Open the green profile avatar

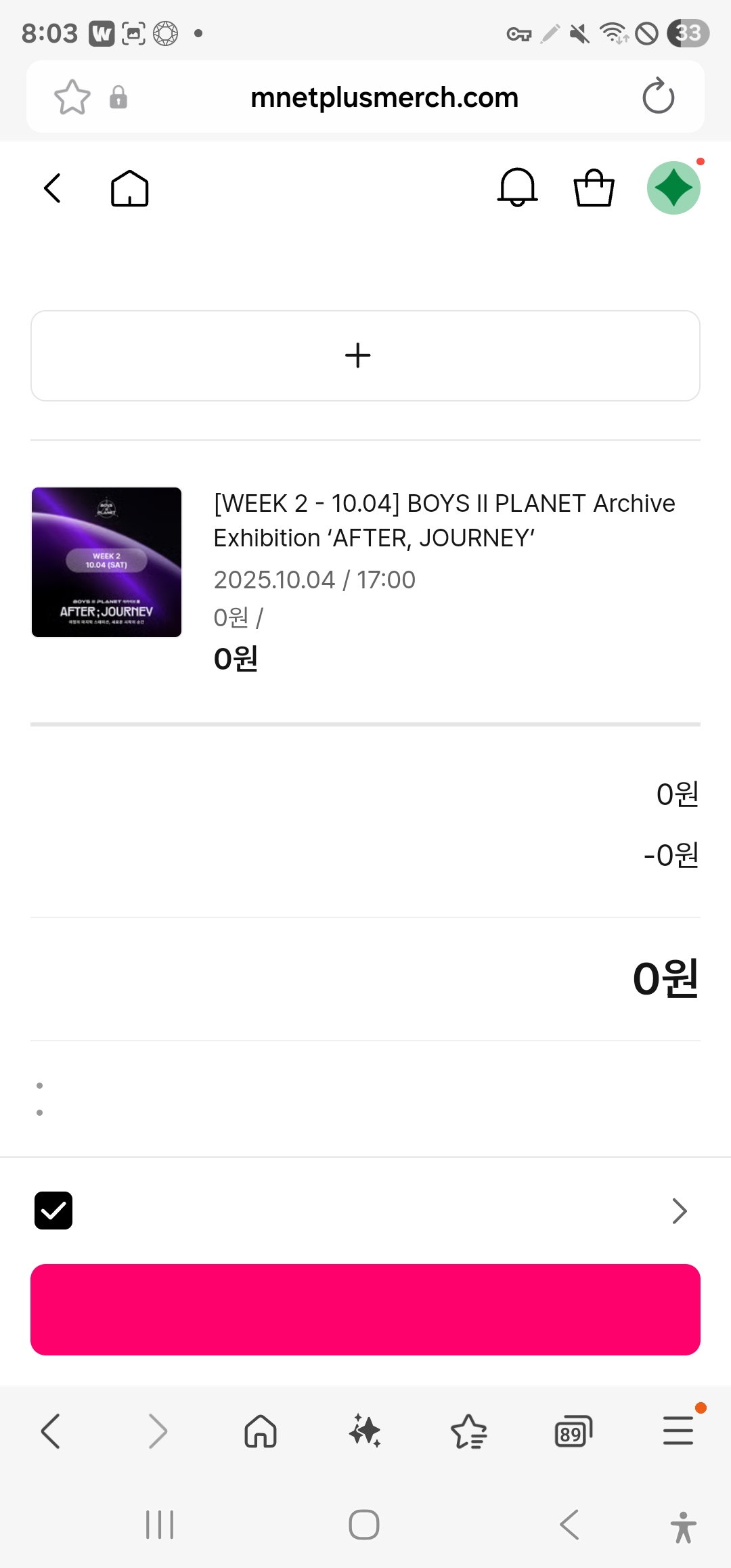pos(673,188)
